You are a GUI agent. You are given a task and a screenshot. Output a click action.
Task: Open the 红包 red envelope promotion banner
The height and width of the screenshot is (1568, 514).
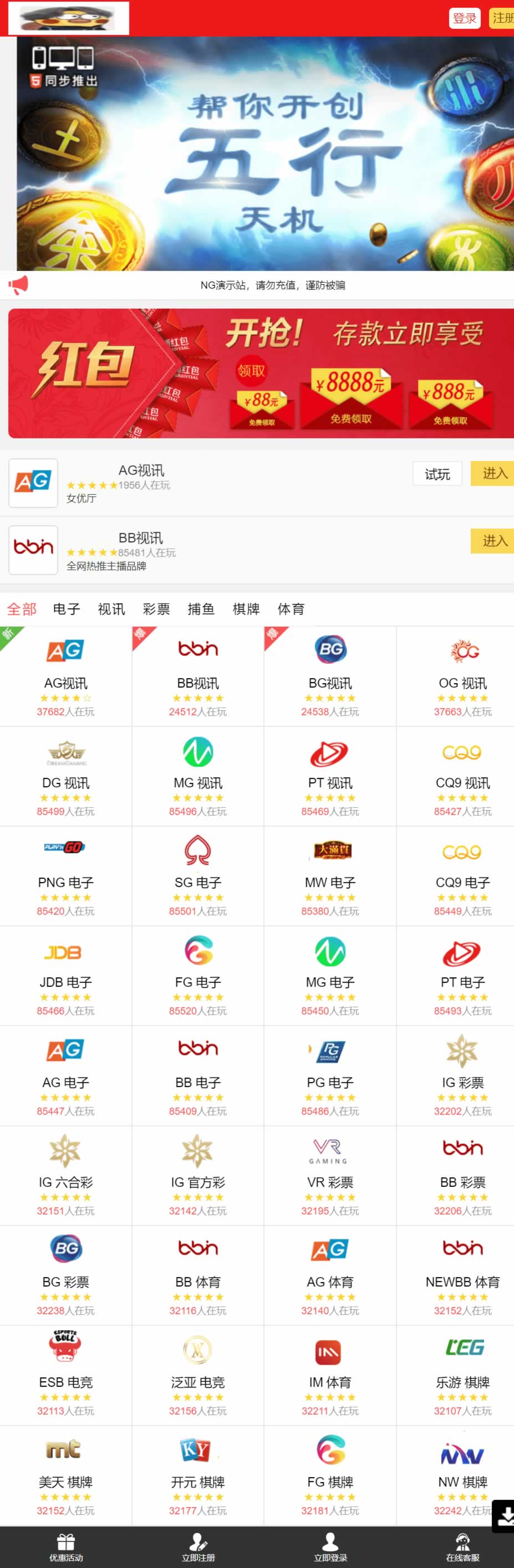coord(261,373)
